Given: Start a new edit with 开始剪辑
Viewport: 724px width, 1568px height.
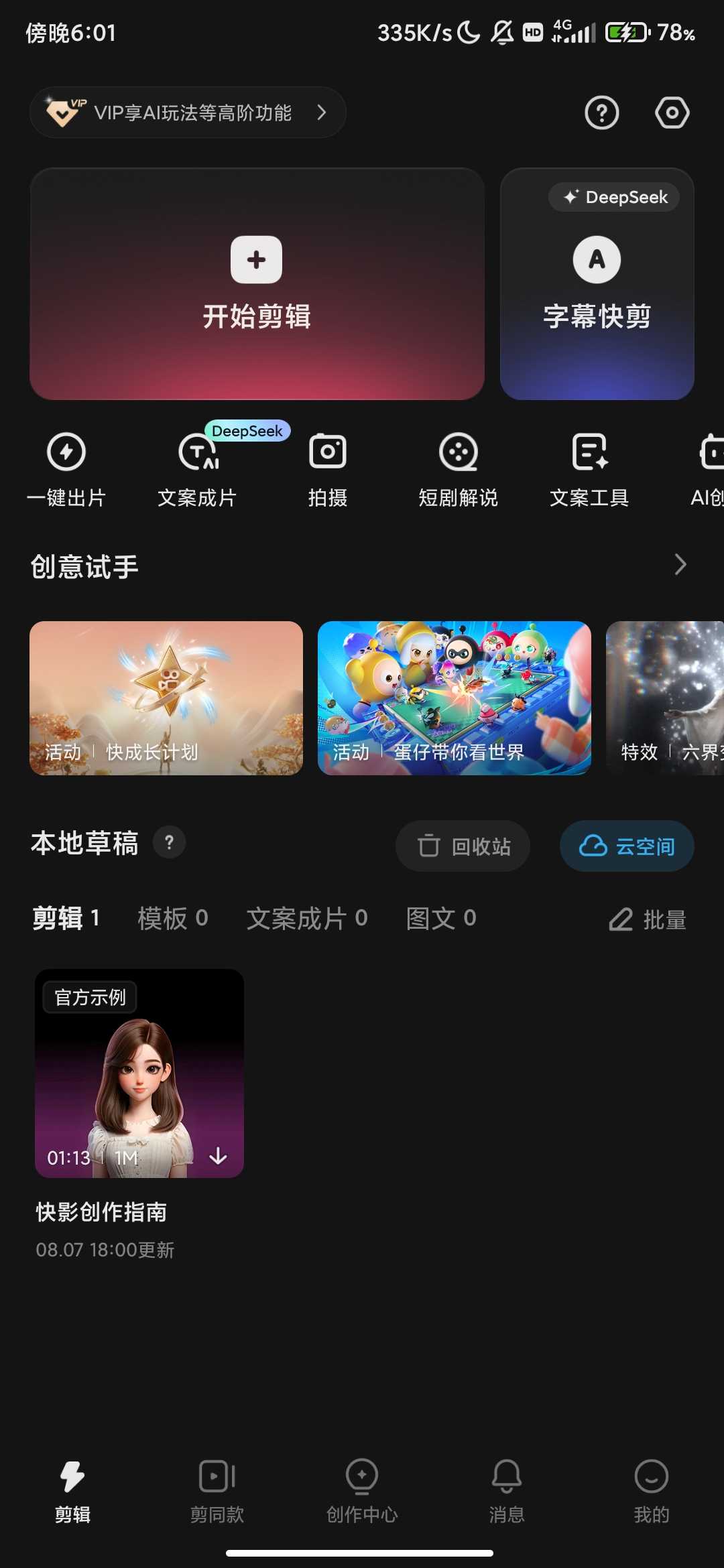Looking at the screenshot, I should 257,284.
